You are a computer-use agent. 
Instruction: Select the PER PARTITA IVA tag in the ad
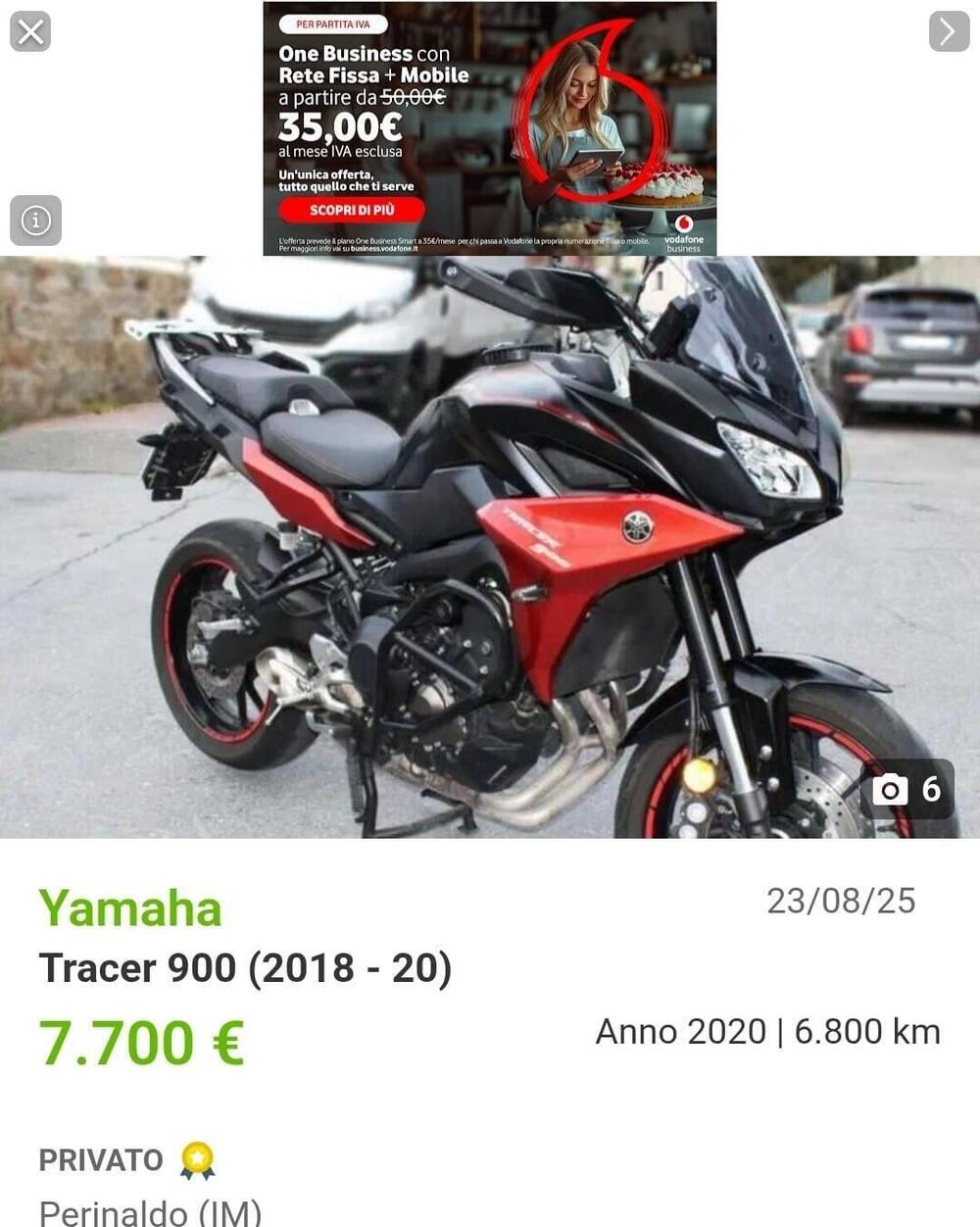click(x=332, y=24)
